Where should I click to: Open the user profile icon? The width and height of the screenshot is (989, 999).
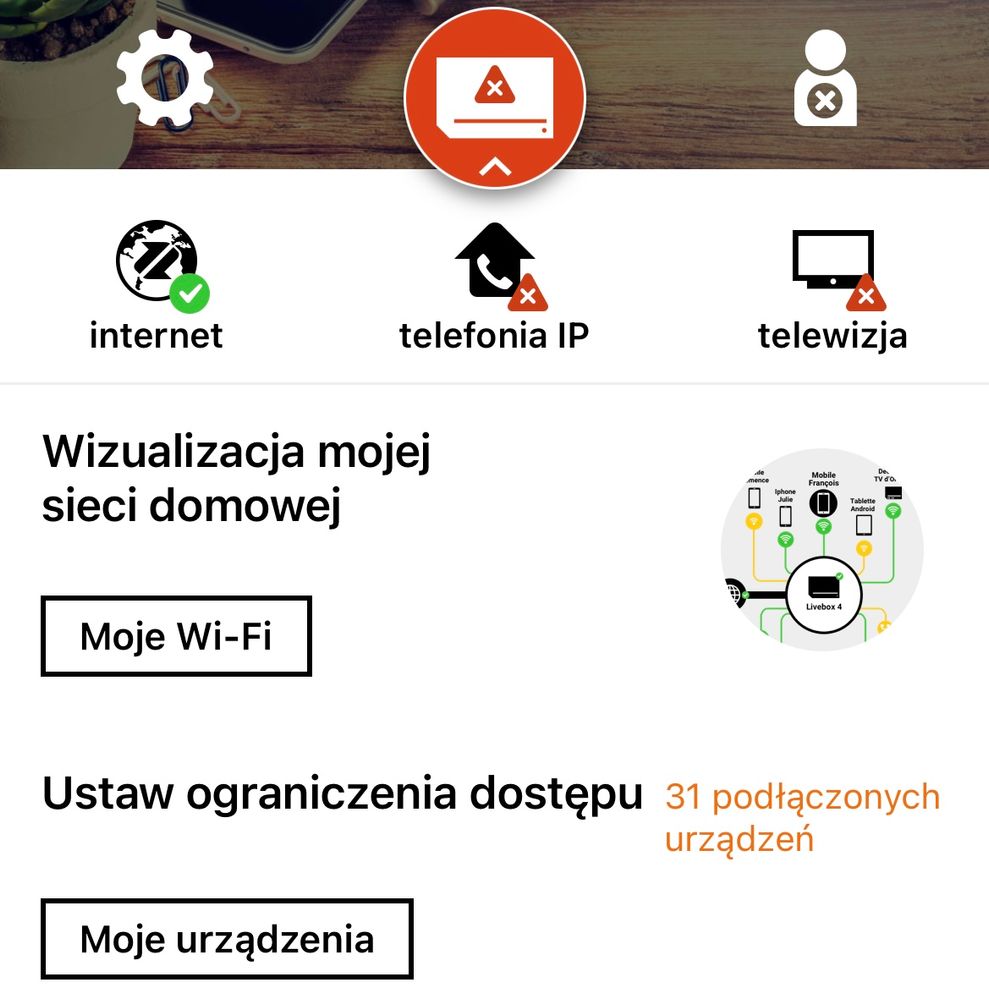tap(825, 79)
